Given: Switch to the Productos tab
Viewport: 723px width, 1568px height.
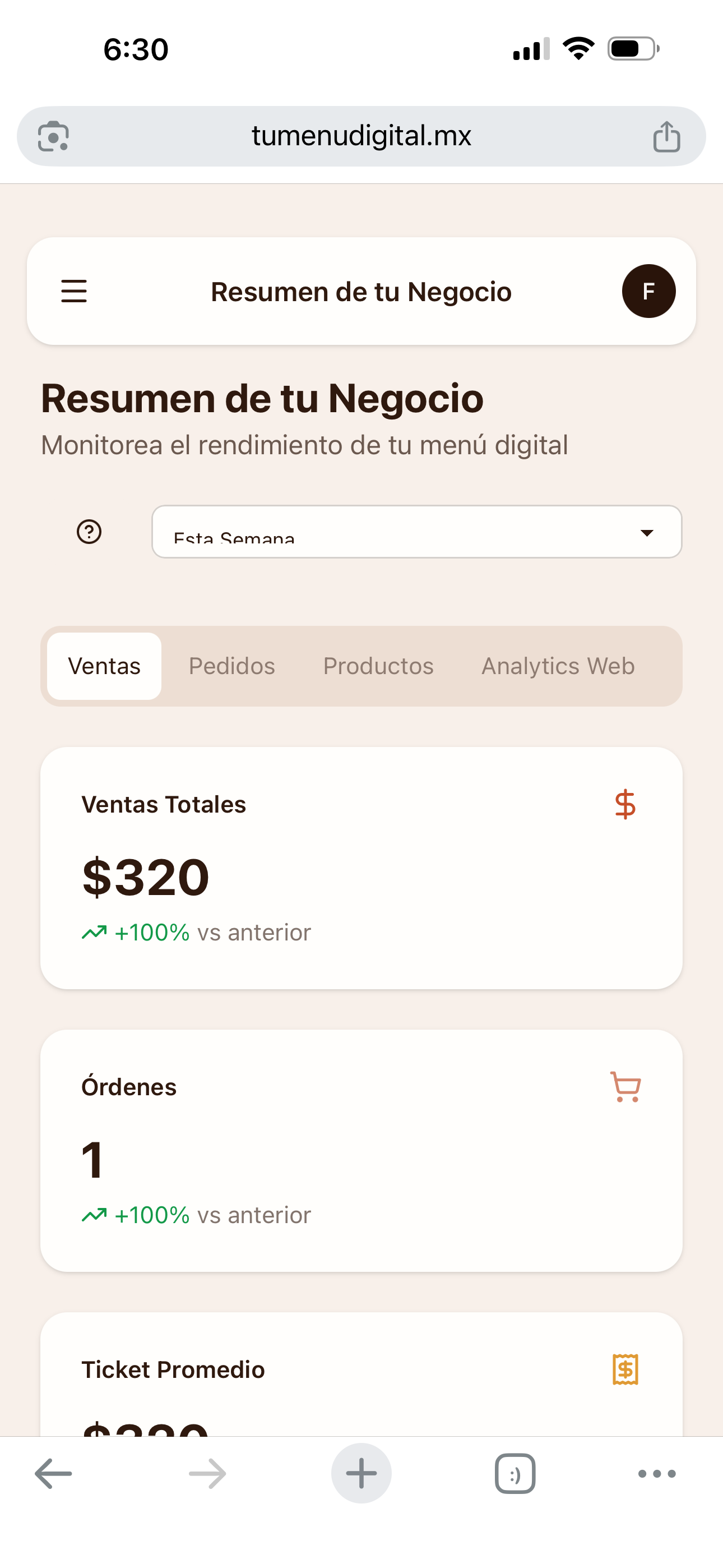Looking at the screenshot, I should [378, 666].
